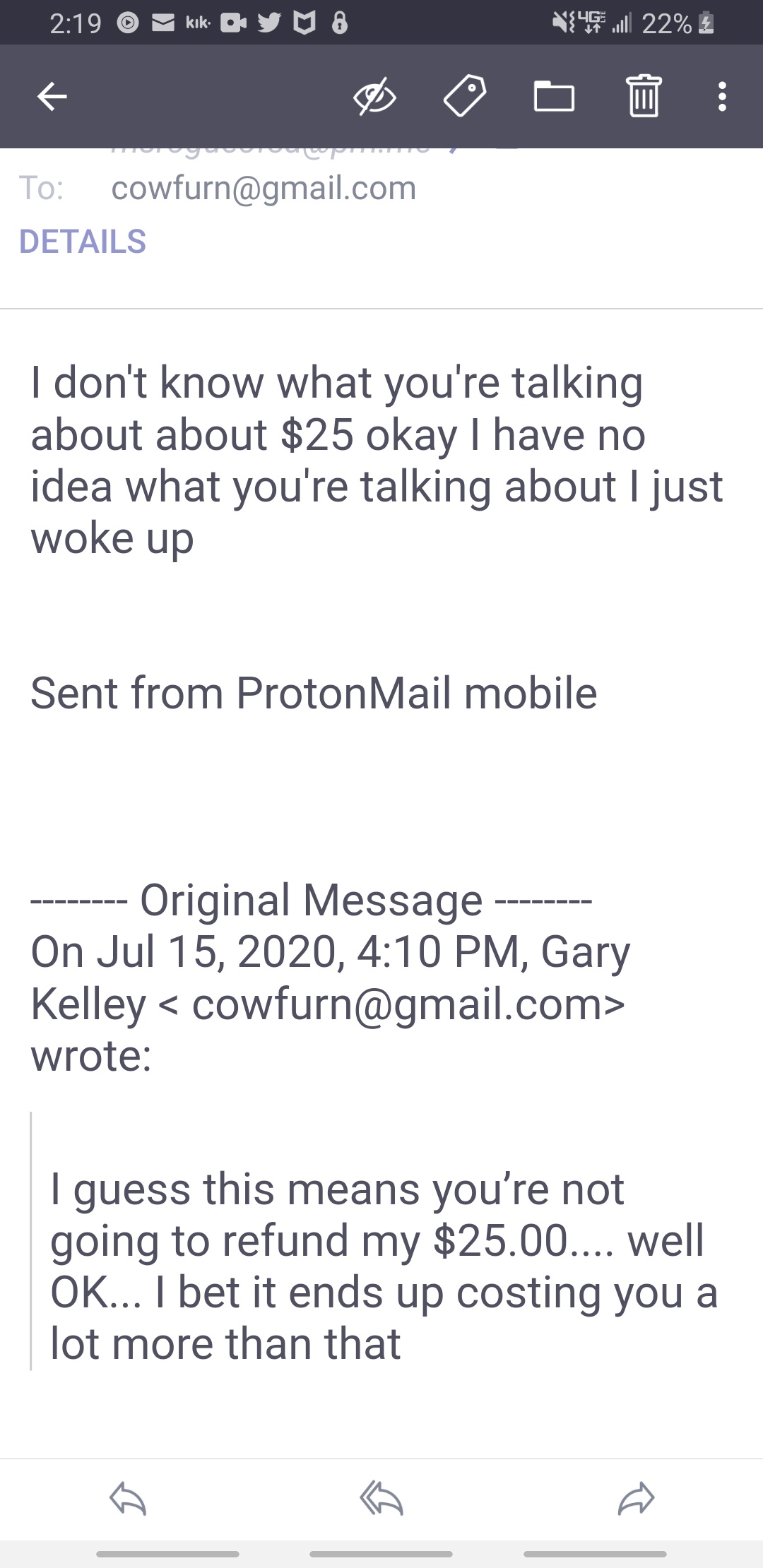Reply to all recipients
763x1568 pixels.
click(381, 1499)
